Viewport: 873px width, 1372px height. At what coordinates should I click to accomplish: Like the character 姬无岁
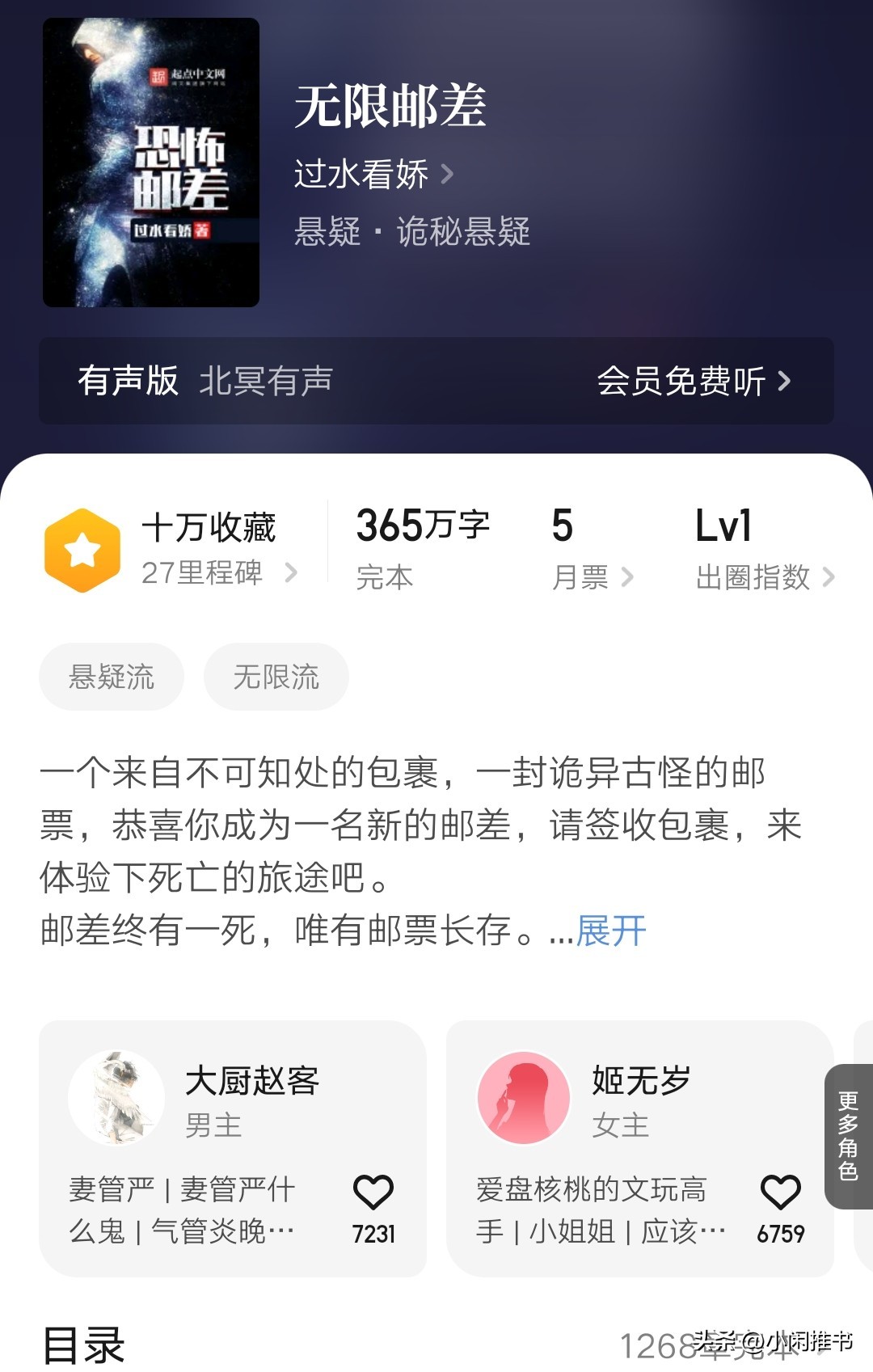tap(781, 1192)
